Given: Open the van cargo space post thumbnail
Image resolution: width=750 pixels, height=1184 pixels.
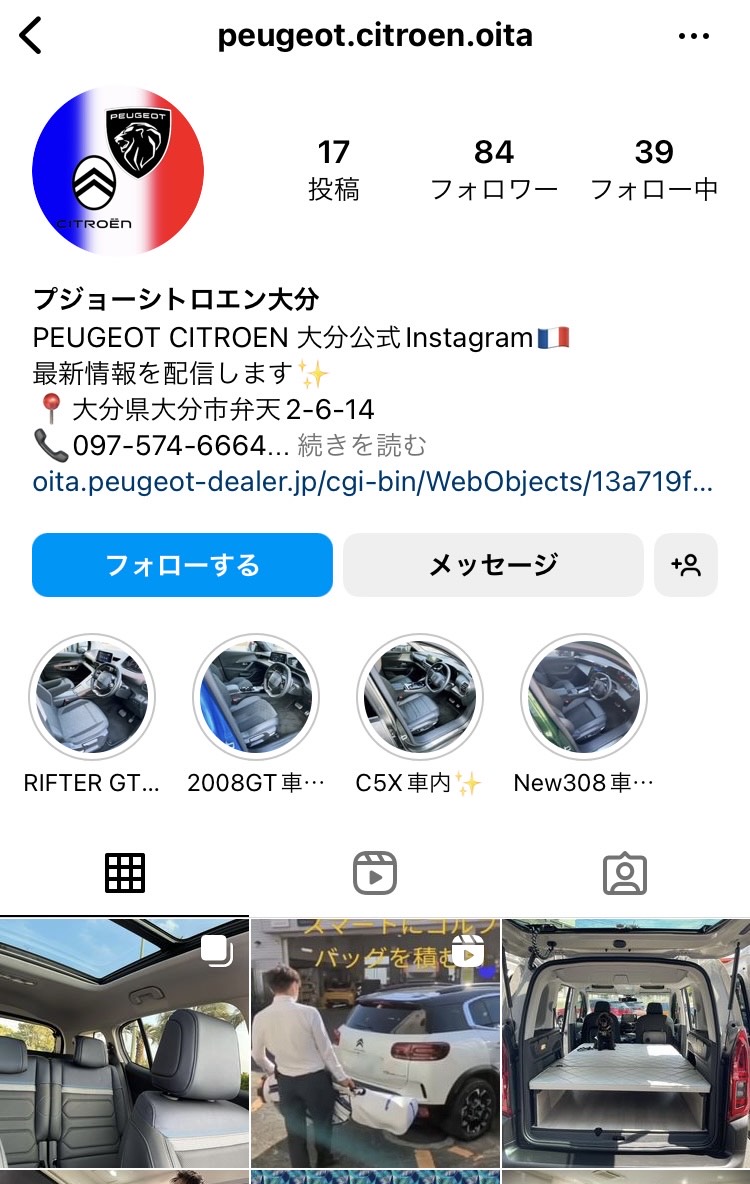Looking at the screenshot, I should pos(625,1040).
